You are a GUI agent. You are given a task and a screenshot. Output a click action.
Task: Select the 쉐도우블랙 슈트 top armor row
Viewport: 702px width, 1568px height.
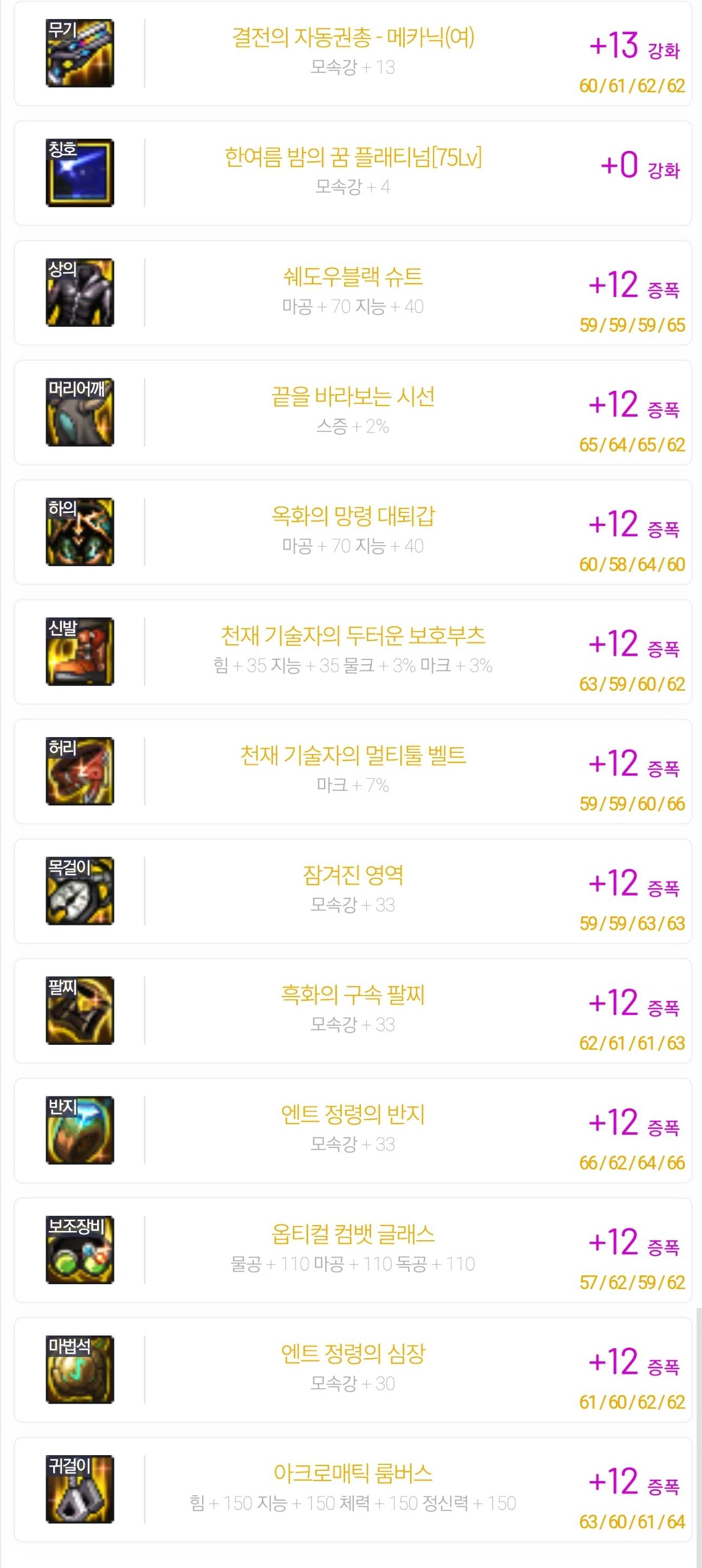click(x=353, y=293)
